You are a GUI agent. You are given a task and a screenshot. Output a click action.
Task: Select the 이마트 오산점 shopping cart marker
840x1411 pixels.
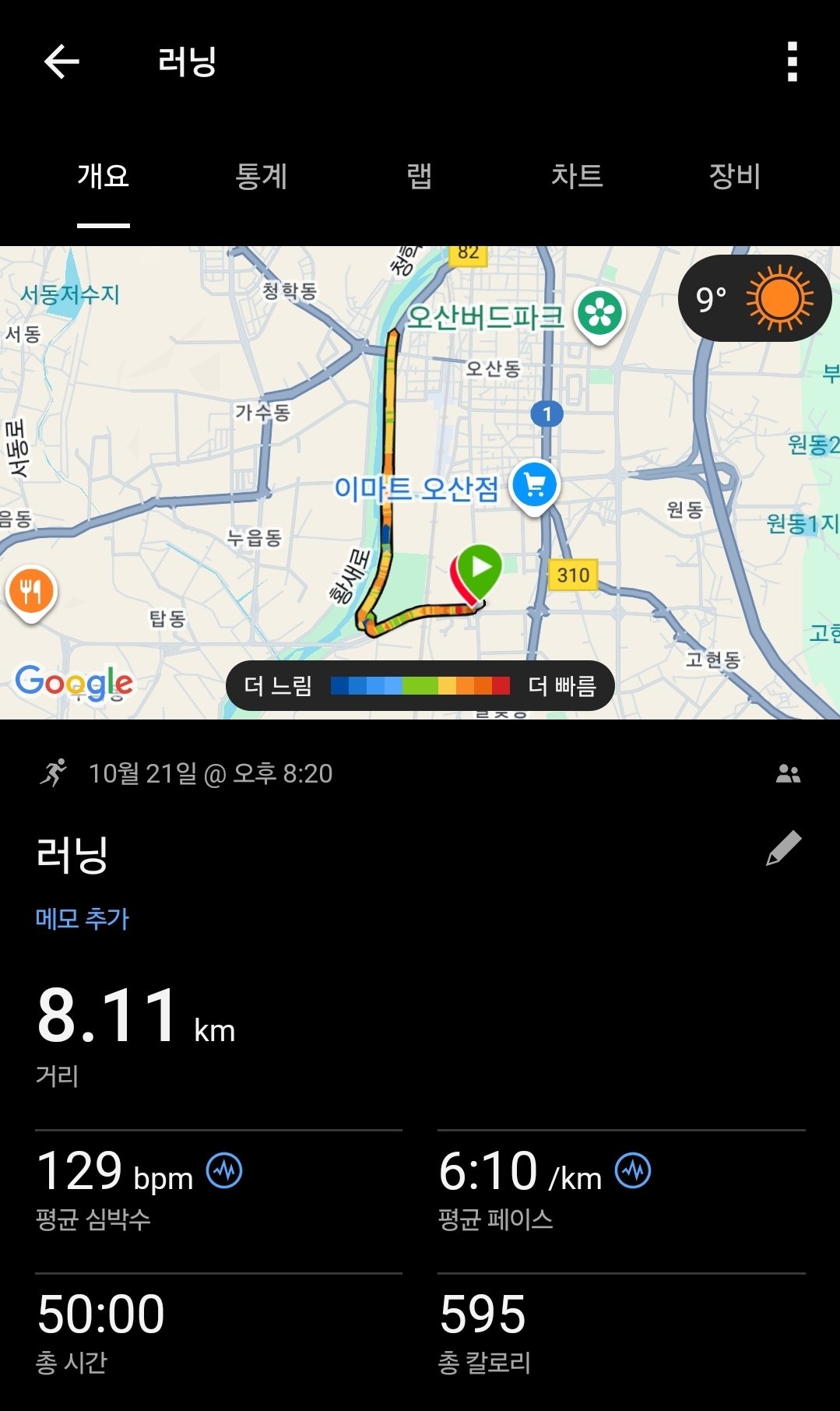click(534, 485)
